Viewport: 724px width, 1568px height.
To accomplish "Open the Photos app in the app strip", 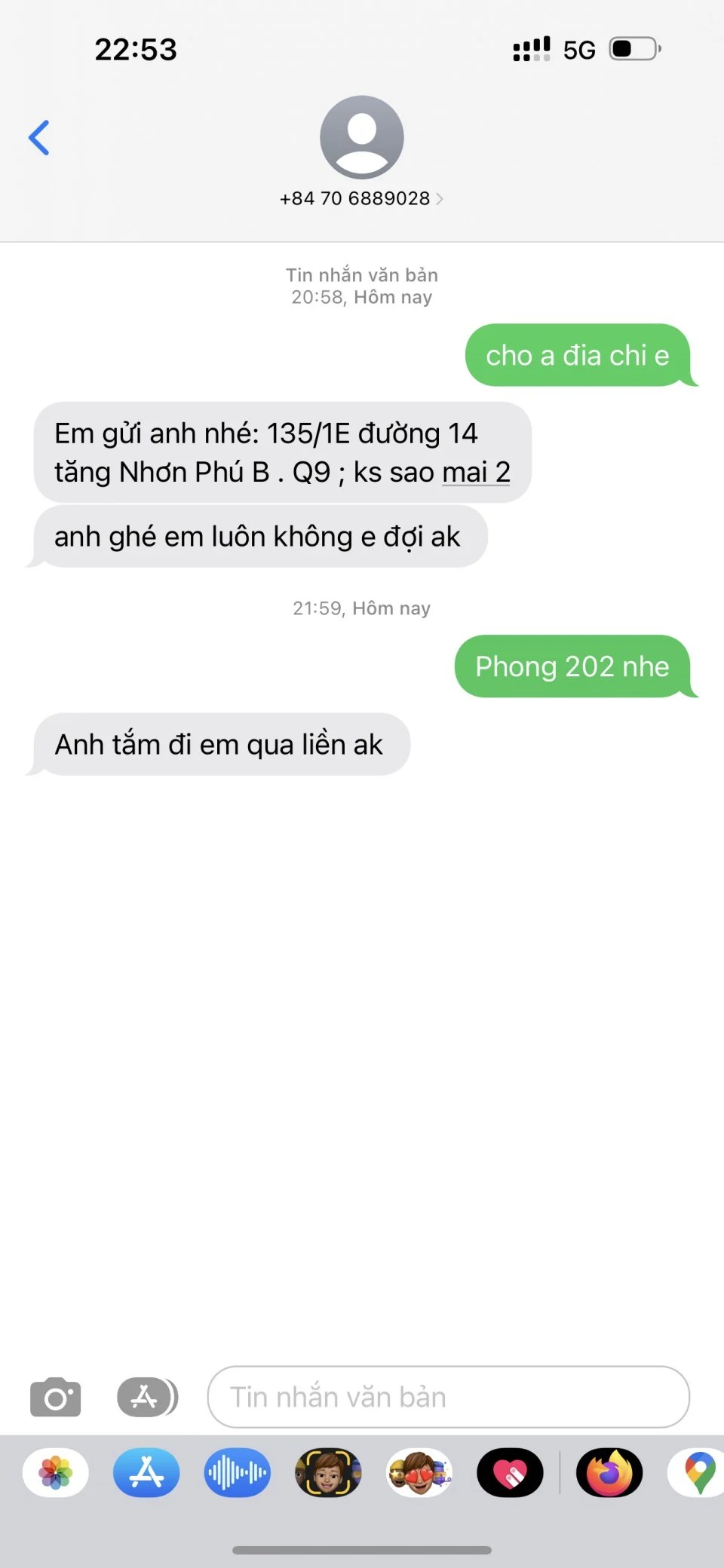I will (56, 1472).
